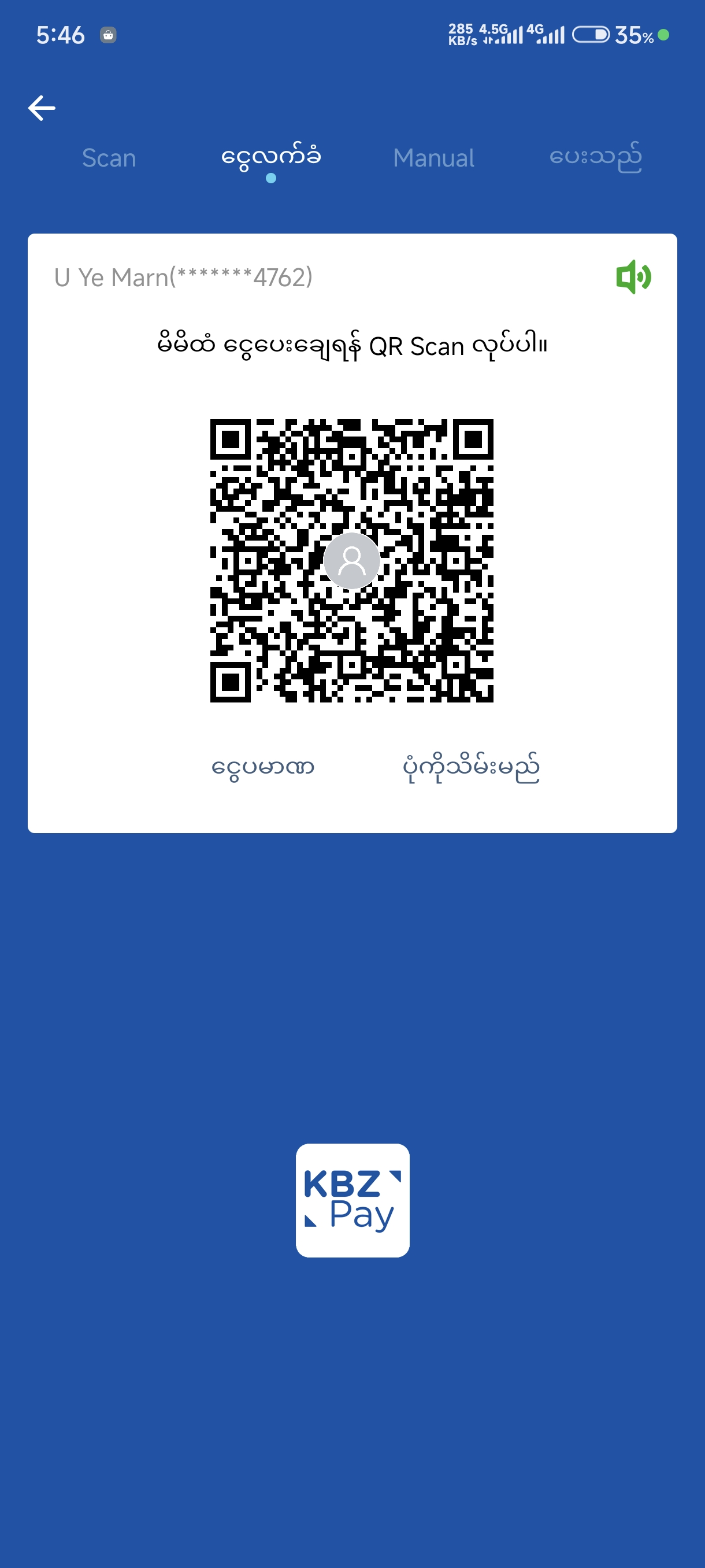705x1568 pixels.
Task: Tap ပုံကိုသိမ်းမည် to save the image
Action: pos(471,768)
